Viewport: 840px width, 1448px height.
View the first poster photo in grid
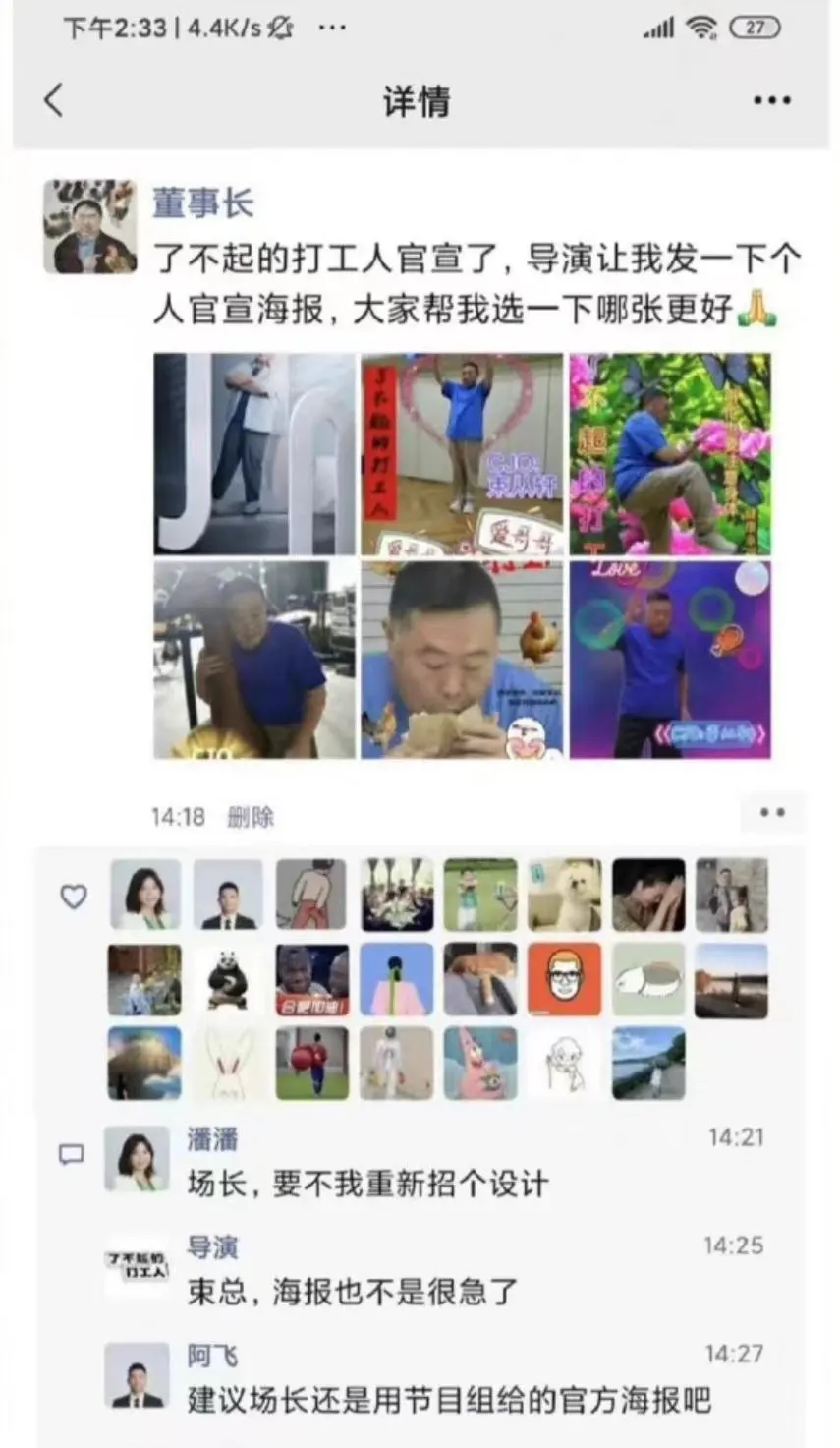click(x=254, y=454)
